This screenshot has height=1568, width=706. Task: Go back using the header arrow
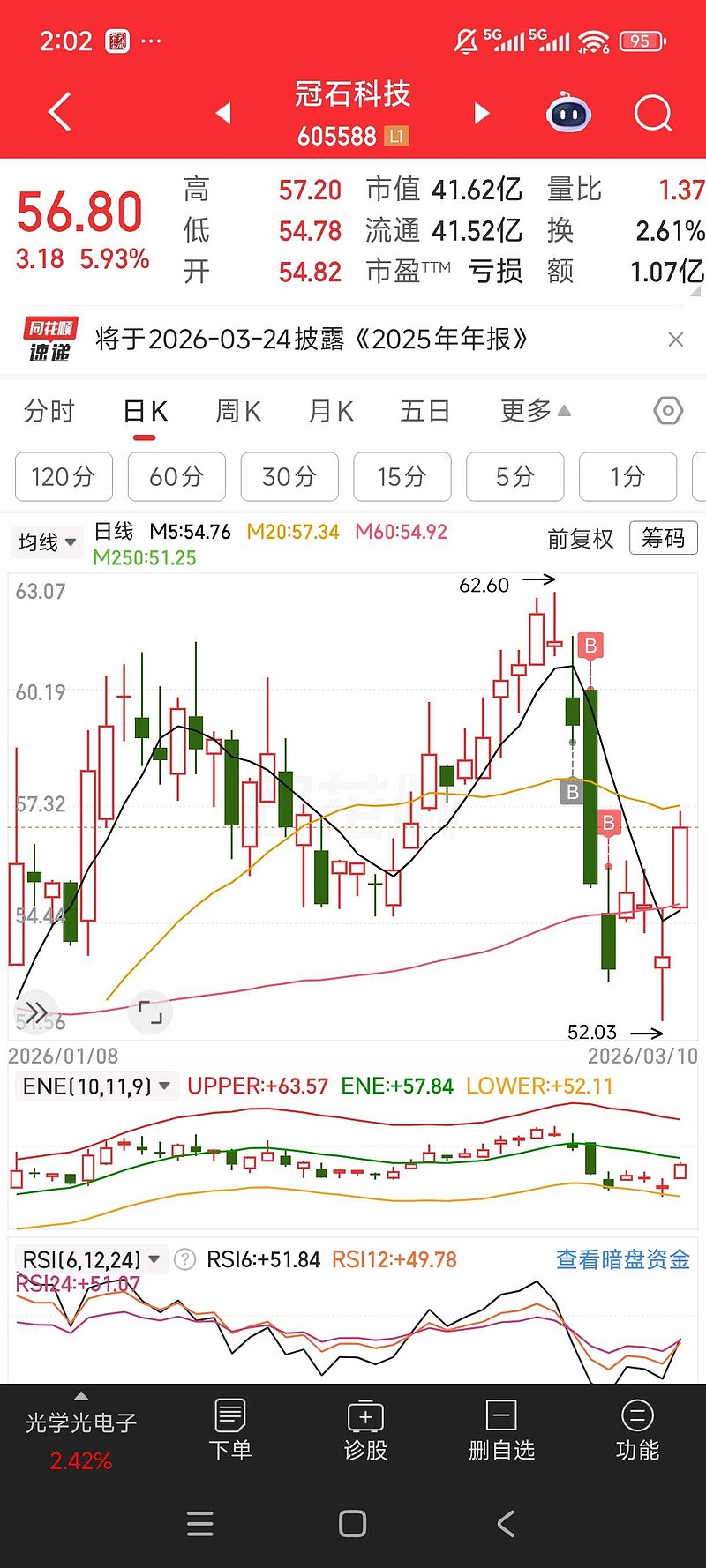(59, 113)
